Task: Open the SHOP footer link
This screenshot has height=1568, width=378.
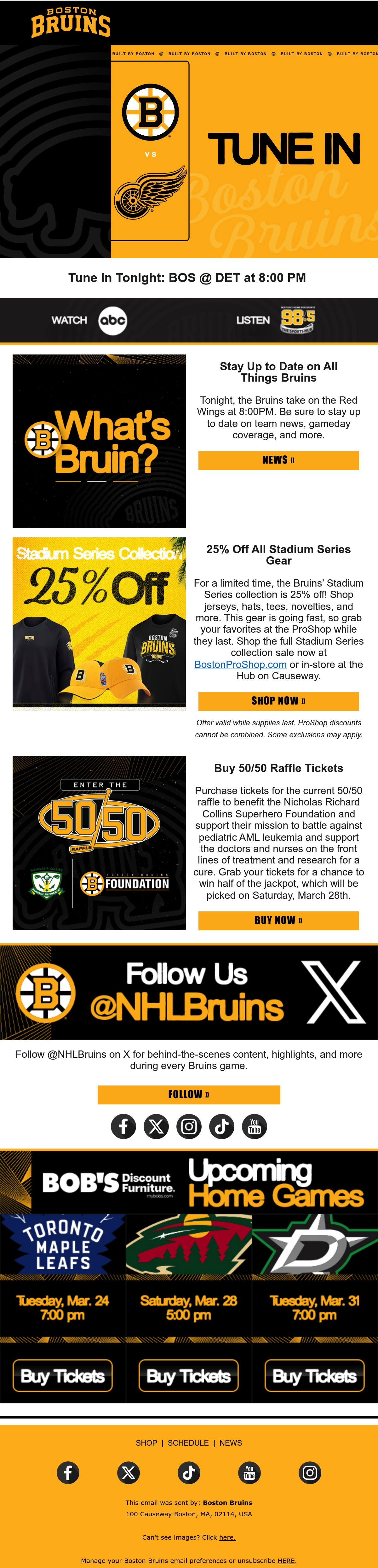Action: 146,1443
